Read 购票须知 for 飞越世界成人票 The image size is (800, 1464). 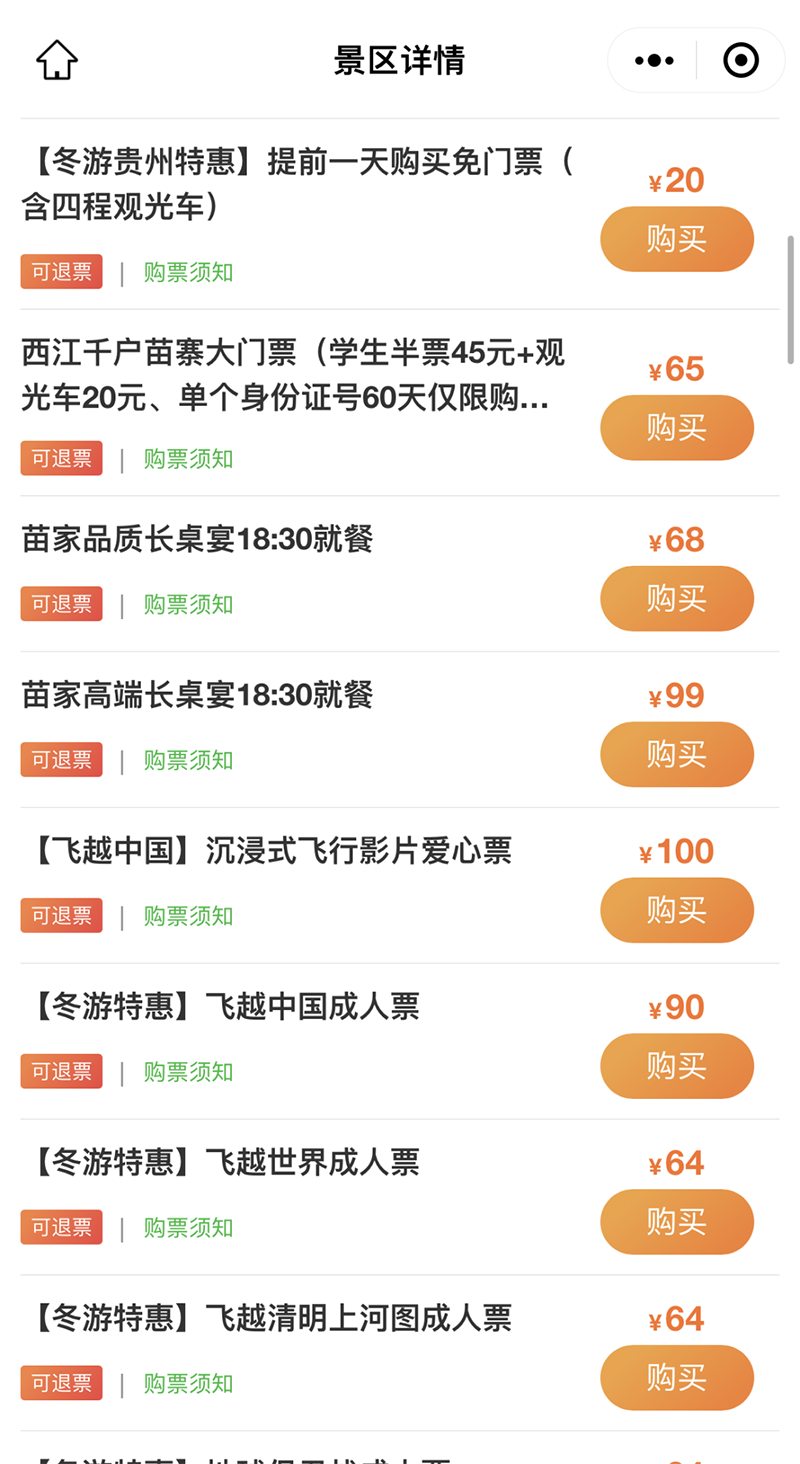[x=188, y=1227]
